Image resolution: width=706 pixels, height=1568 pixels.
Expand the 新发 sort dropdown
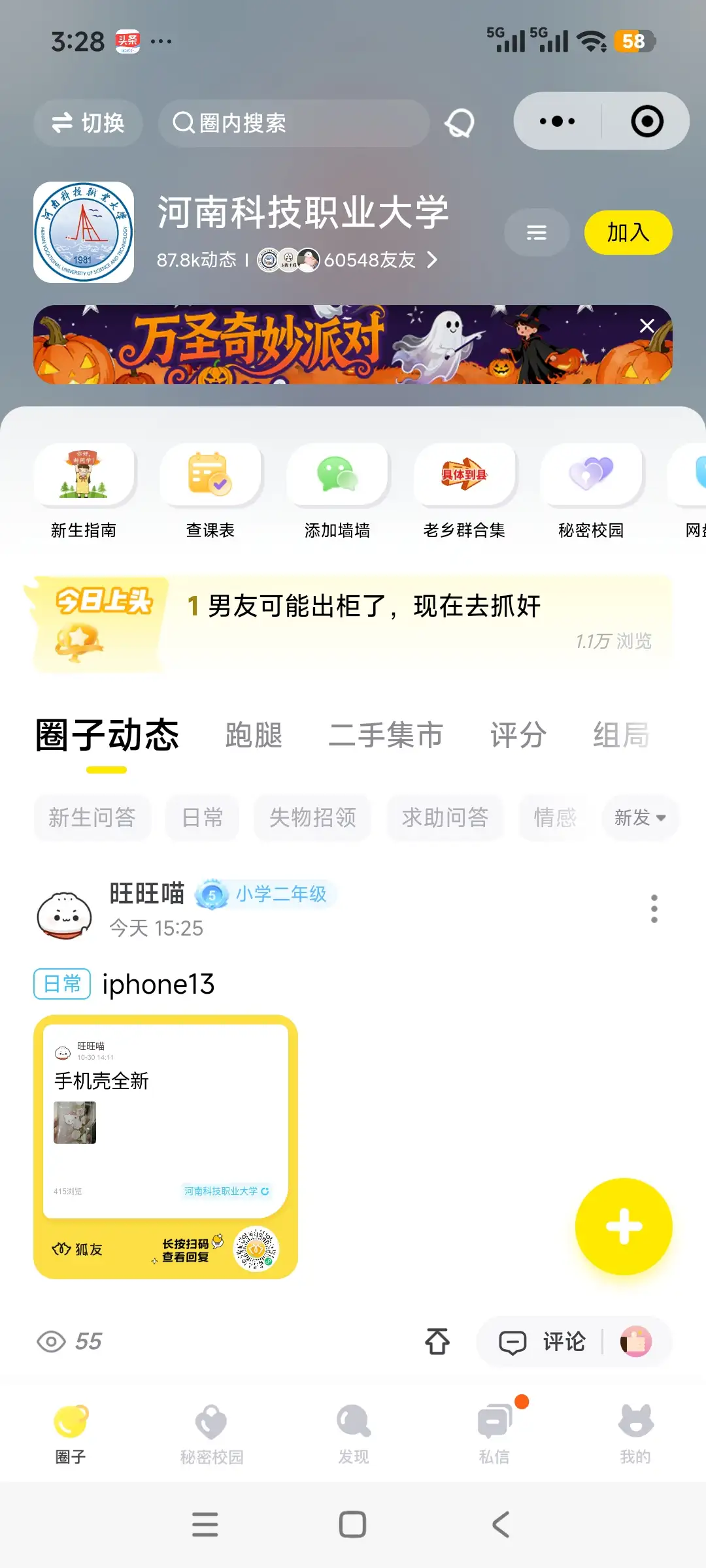click(639, 817)
